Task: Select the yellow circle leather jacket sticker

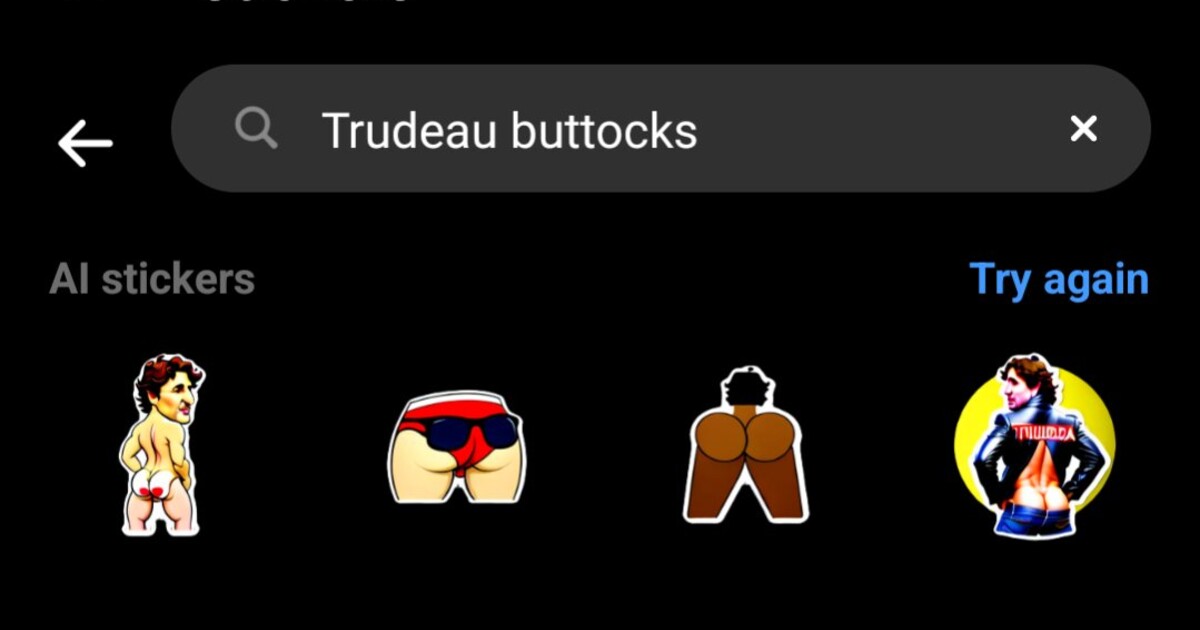Action: point(1035,446)
